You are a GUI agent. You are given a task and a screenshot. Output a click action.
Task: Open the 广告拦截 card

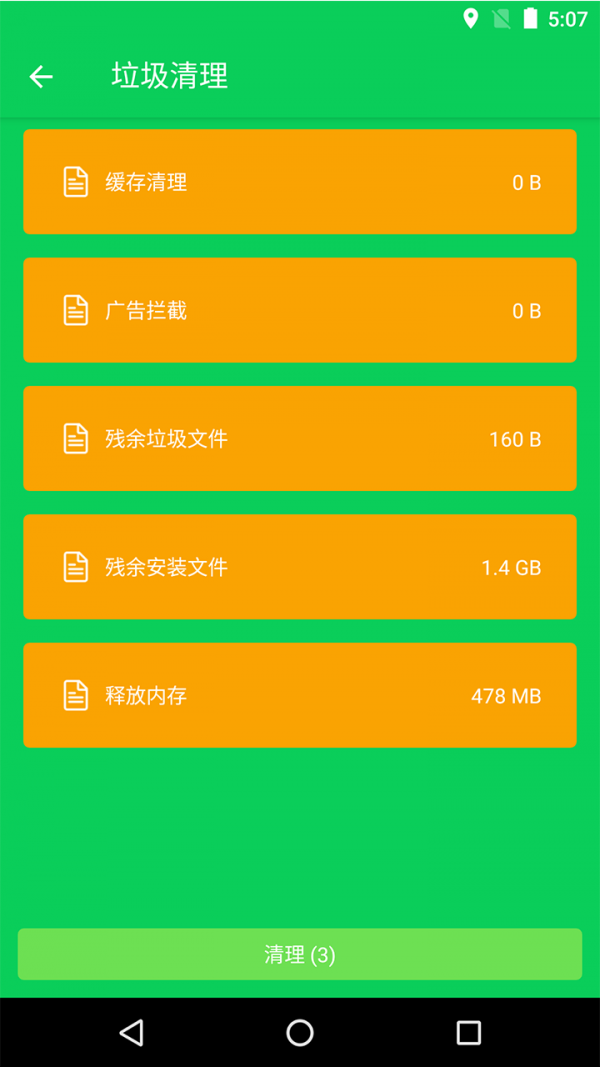pos(300,310)
